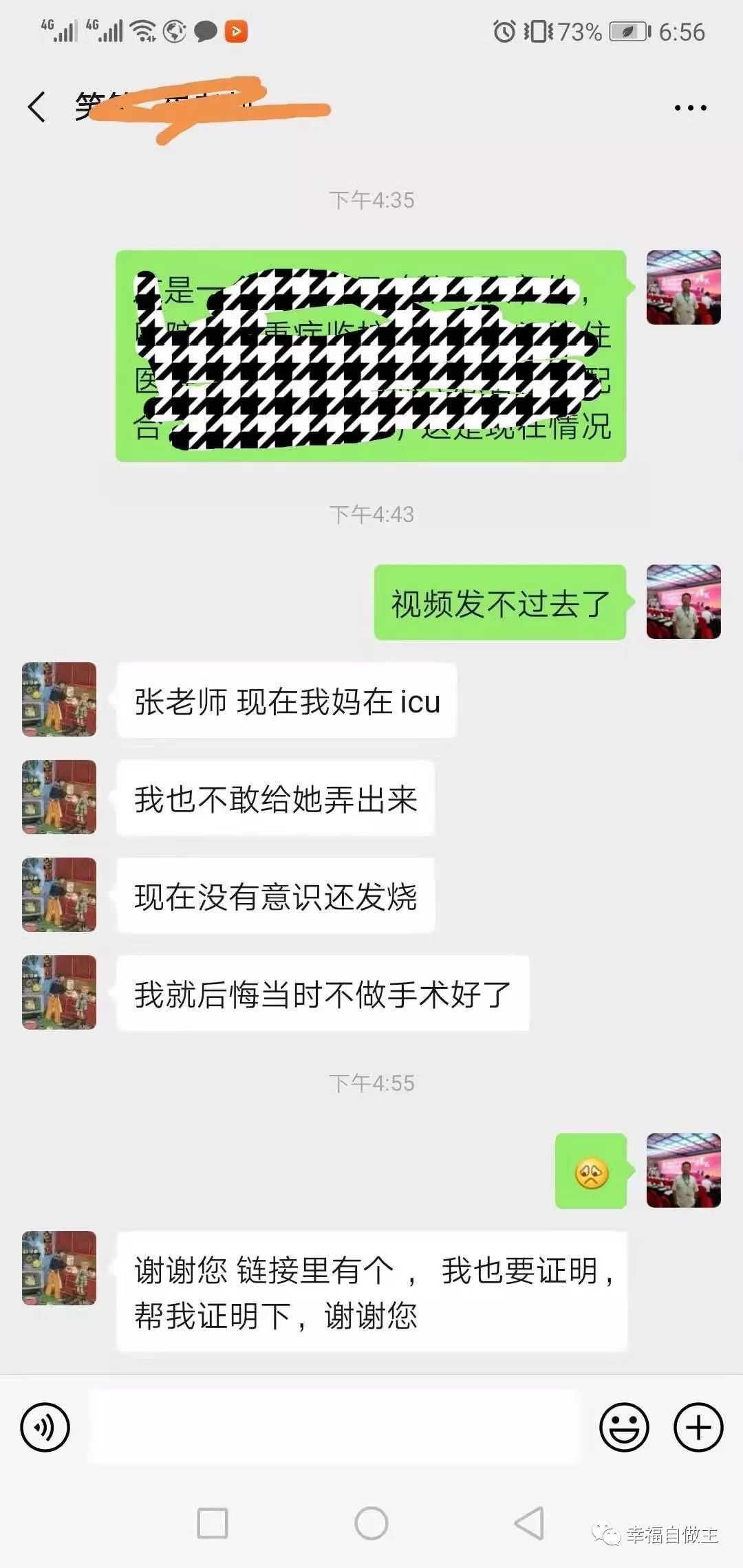This screenshot has height=1568, width=743.
Task: Tap the chat title at the top
Action: (x=172, y=107)
